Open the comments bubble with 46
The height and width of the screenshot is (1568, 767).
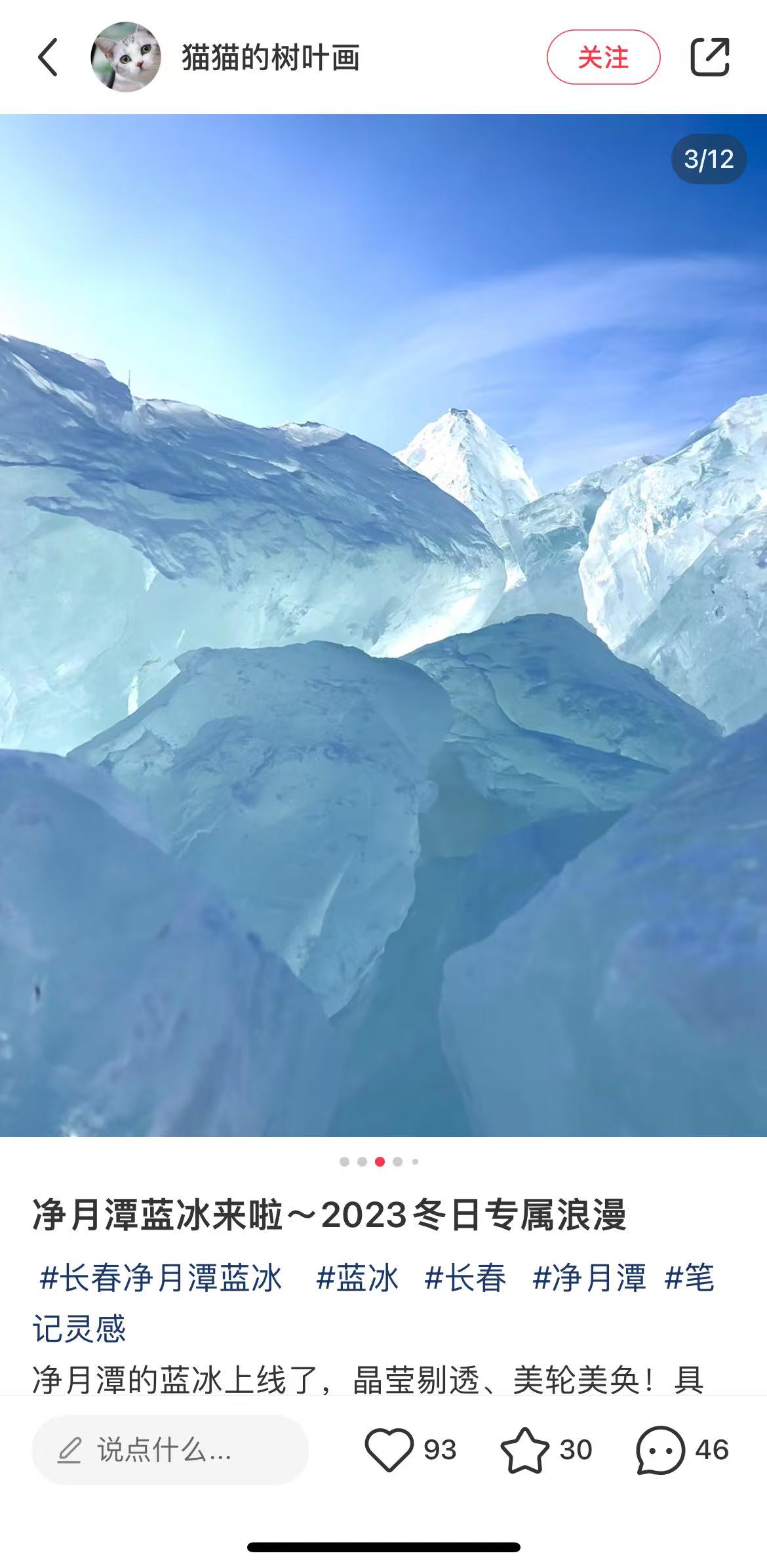pyautogui.click(x=660, y=1450)
